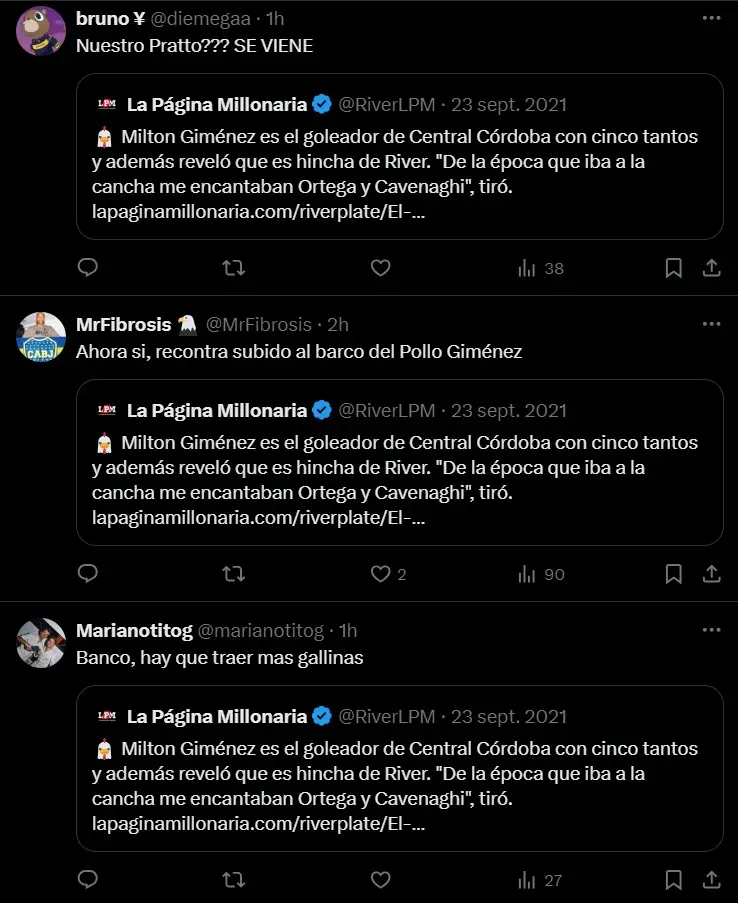Like MrFibrosis's tweet with the heart icon

coord(380,574)
